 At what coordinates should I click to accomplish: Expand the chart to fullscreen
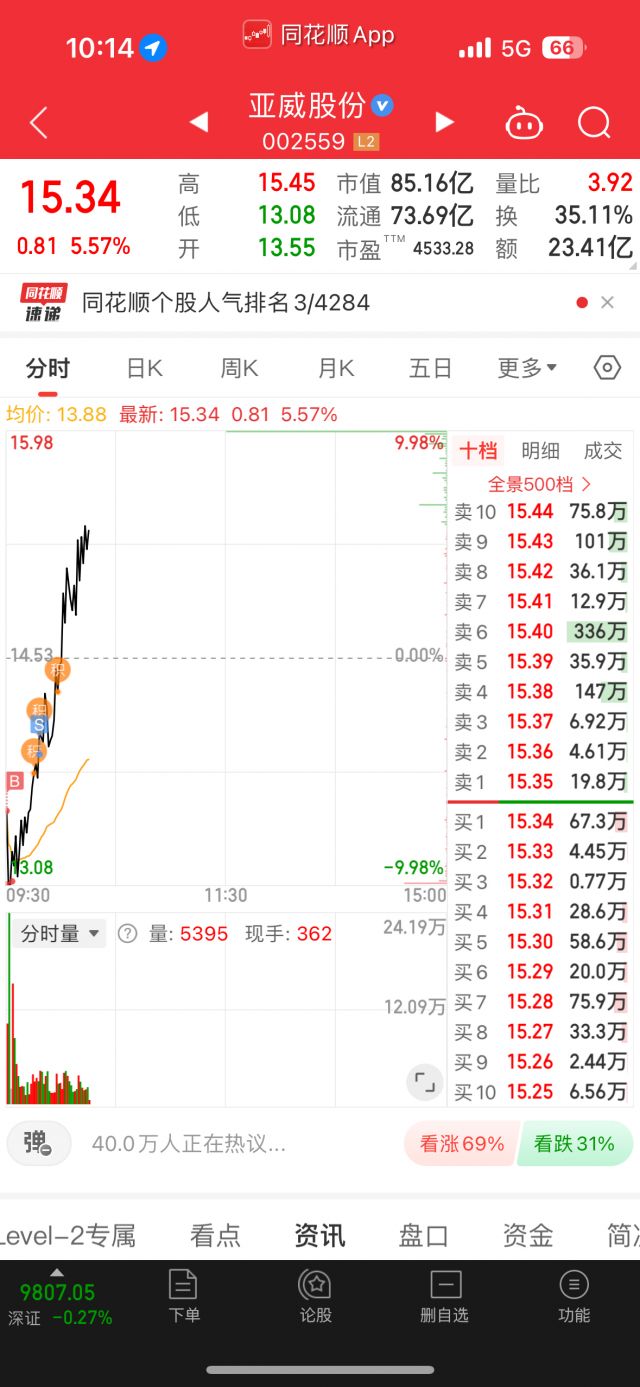(x=425, y=1082)
